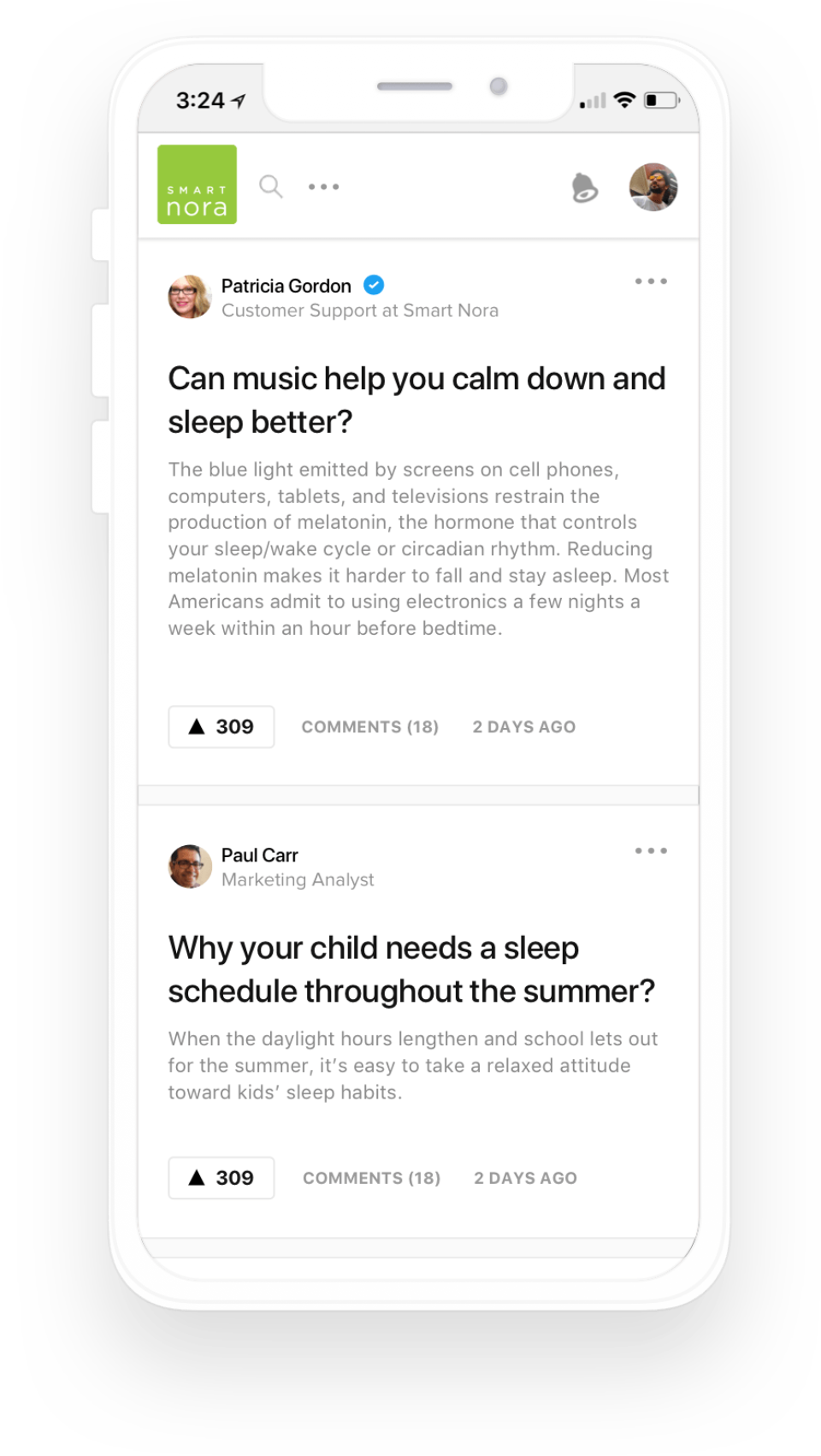Open the notifications bell
Viewport: 821px width, 1456px height.
pyautogui.click(x=584, y=187)
